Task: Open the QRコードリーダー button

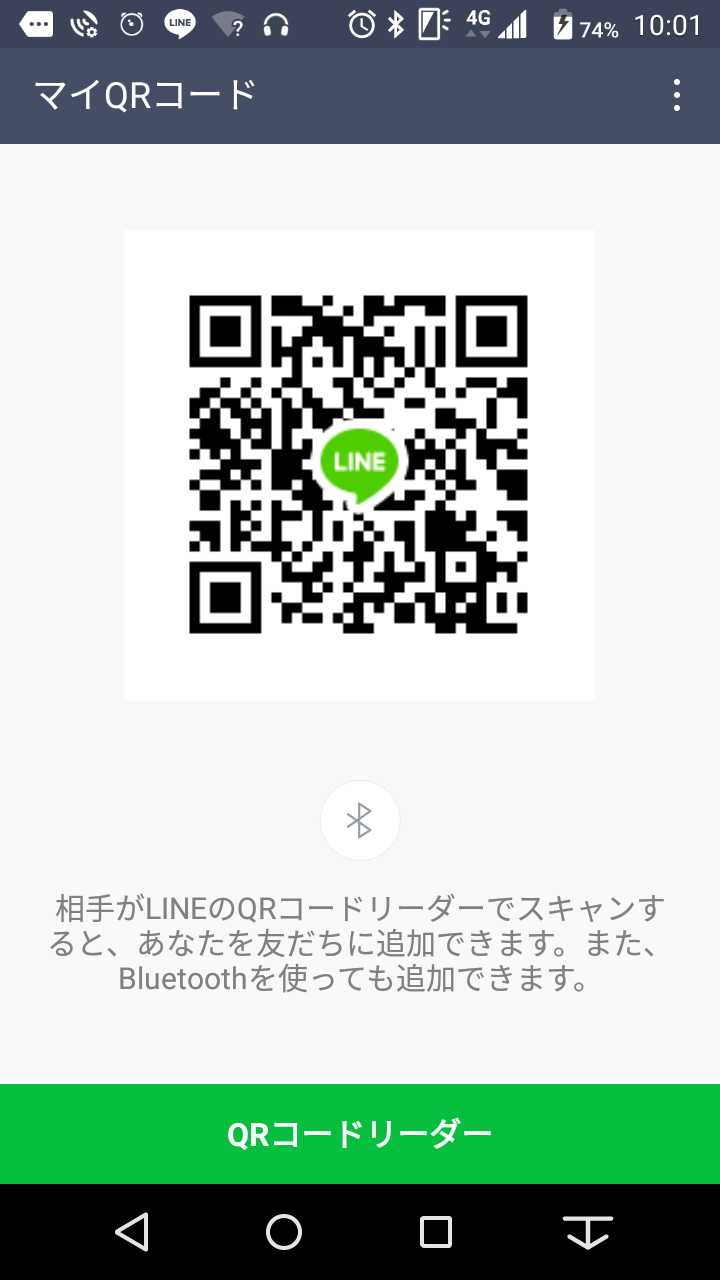Action: coord(360,1134)
